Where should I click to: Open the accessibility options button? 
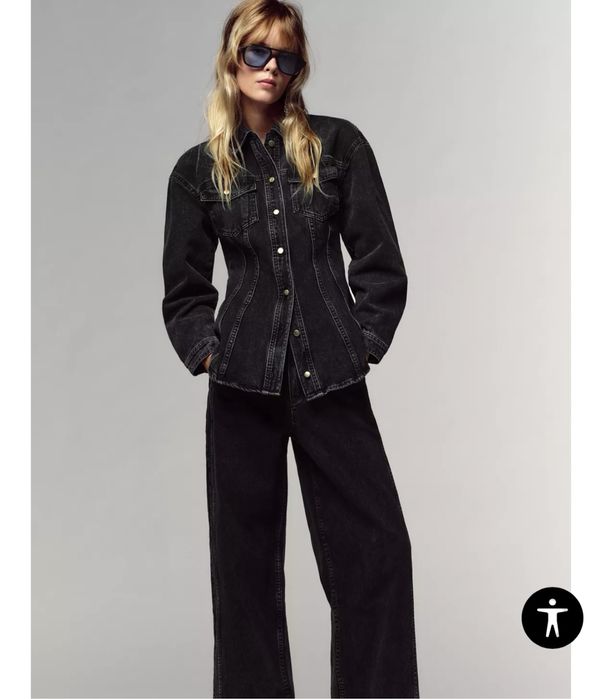(551, 617)
